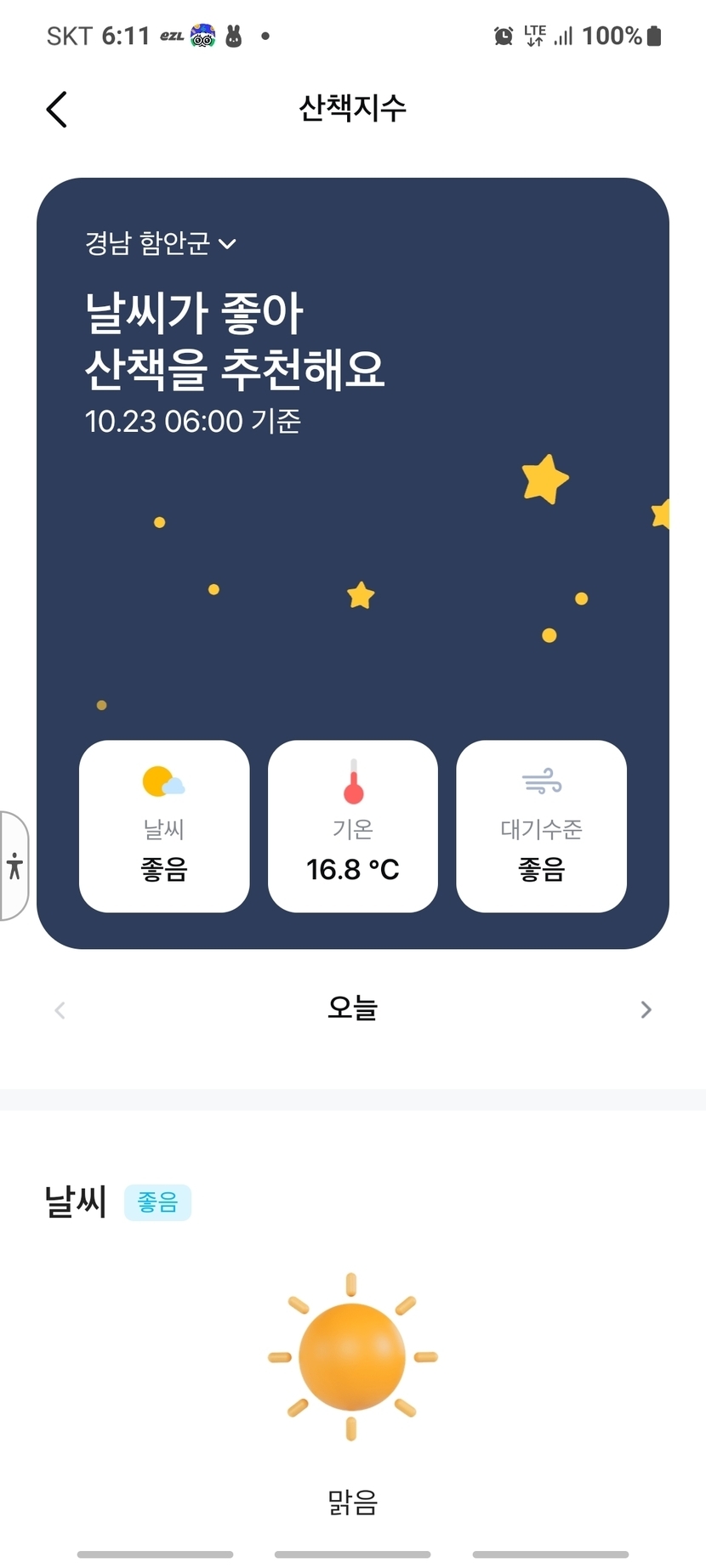The width and height of the screenshot is (706, 1568).
Task: Open the 경남 함안군 location dropdown
Action: point(160,244)
